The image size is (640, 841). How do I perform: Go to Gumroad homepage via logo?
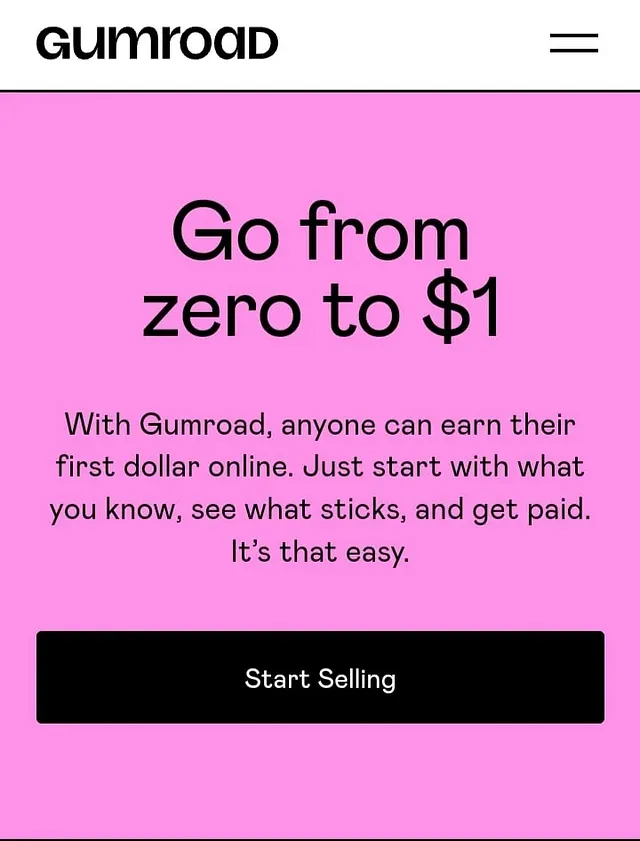[x=157, y=43]
